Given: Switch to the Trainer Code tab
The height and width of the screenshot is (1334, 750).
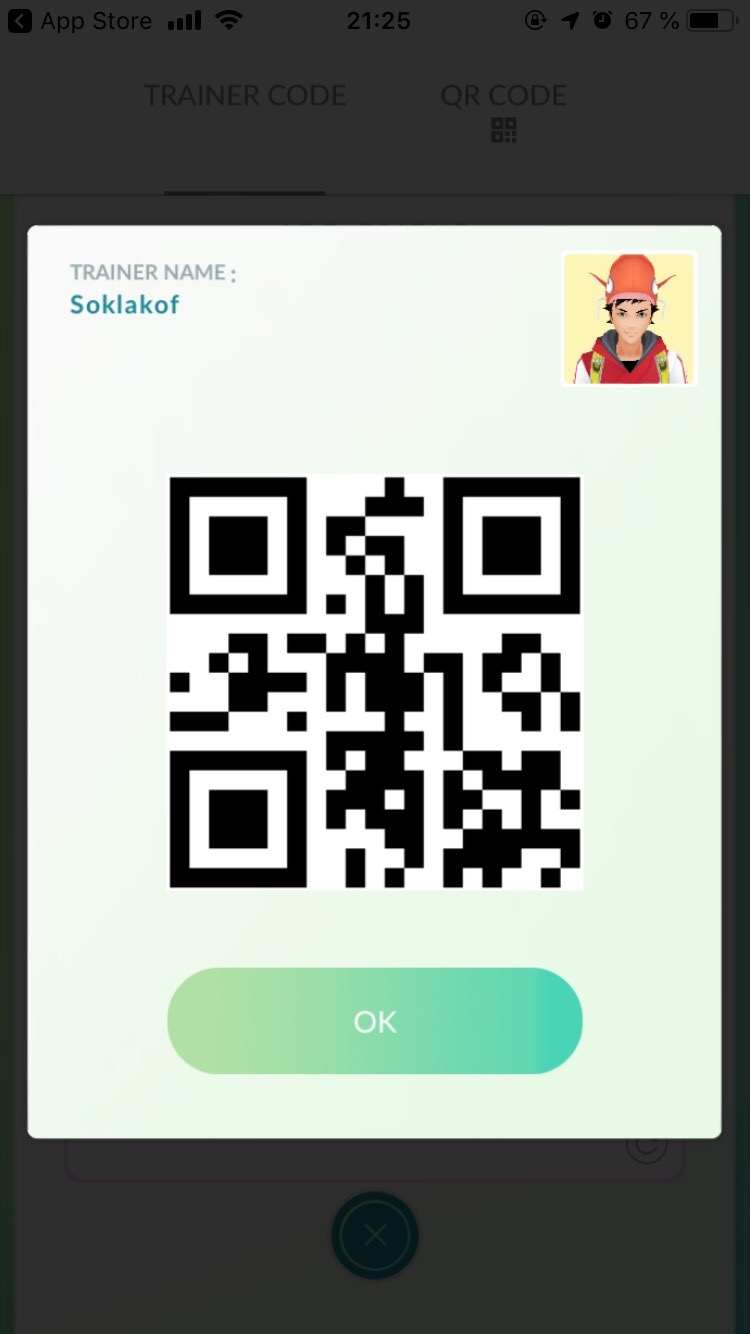Looking at the screenshot, I should click(x=245, y=96).
